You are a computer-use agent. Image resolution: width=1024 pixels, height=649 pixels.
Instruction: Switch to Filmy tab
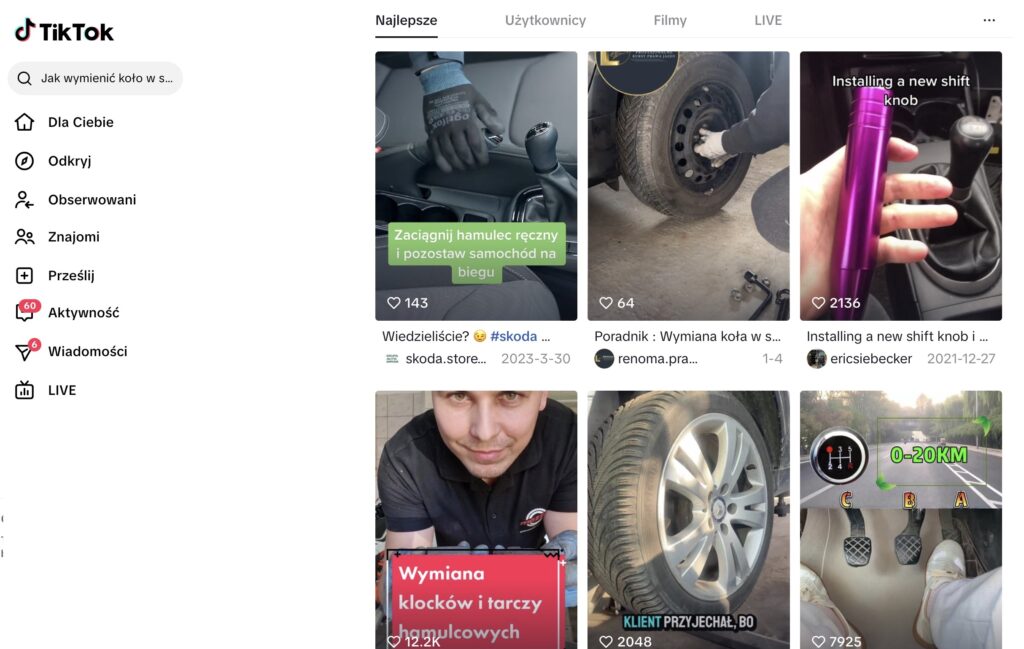coord(670,20)
